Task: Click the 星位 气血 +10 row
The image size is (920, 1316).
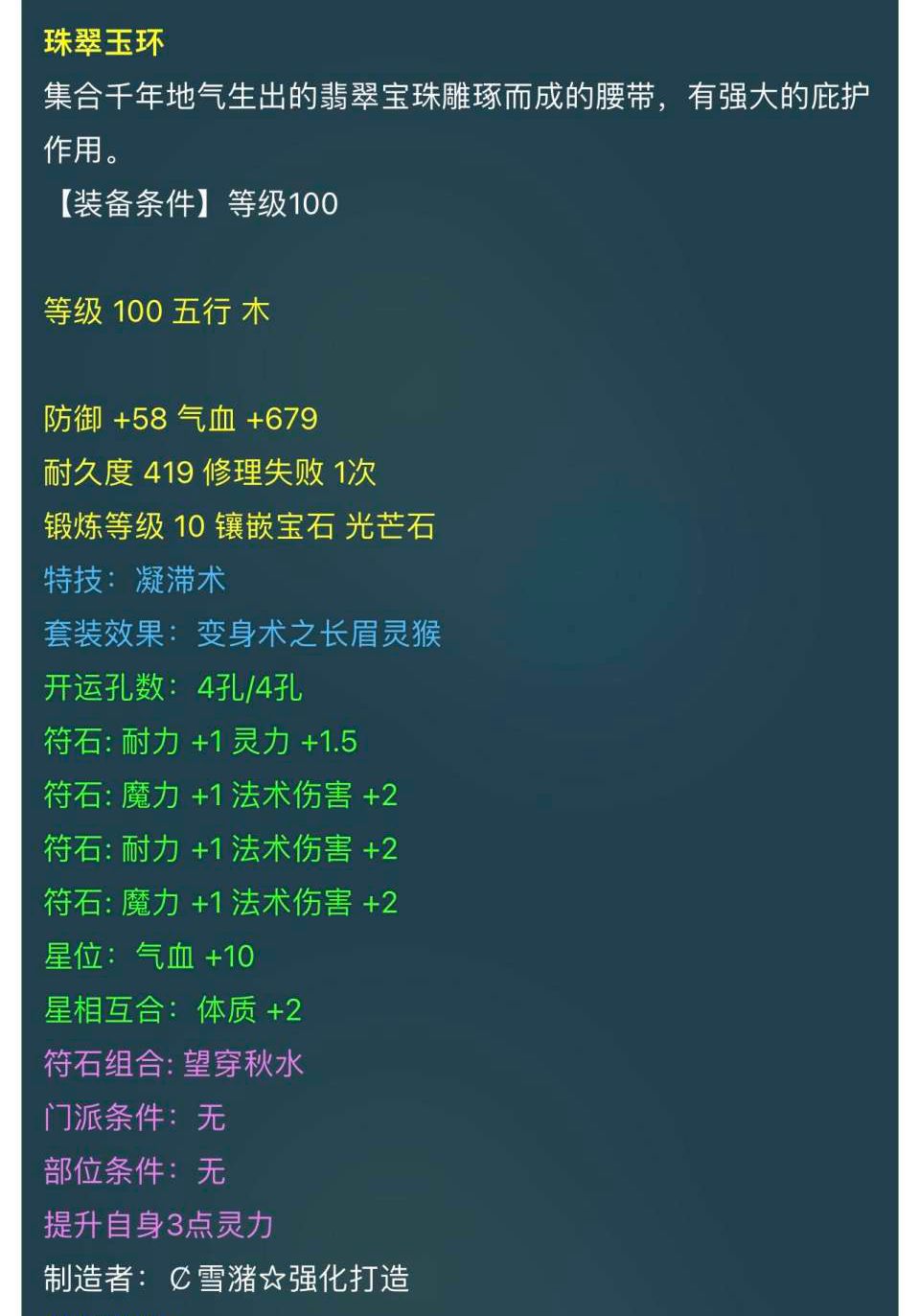Action: pyautogui.click(x=149, y=956)
